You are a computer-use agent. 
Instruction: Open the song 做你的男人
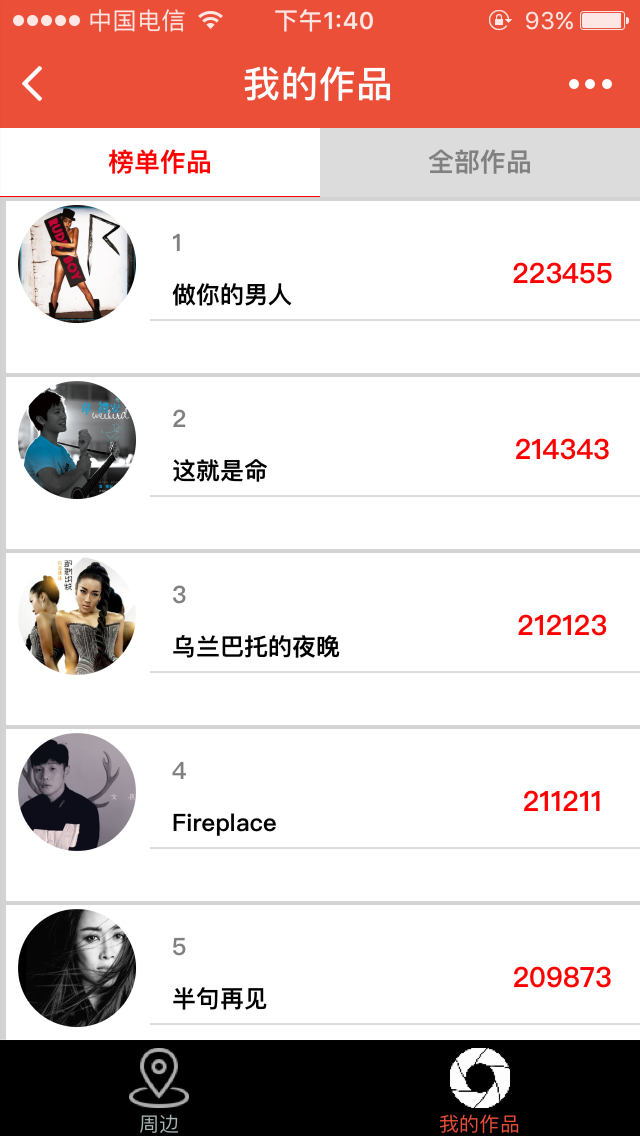232,295
